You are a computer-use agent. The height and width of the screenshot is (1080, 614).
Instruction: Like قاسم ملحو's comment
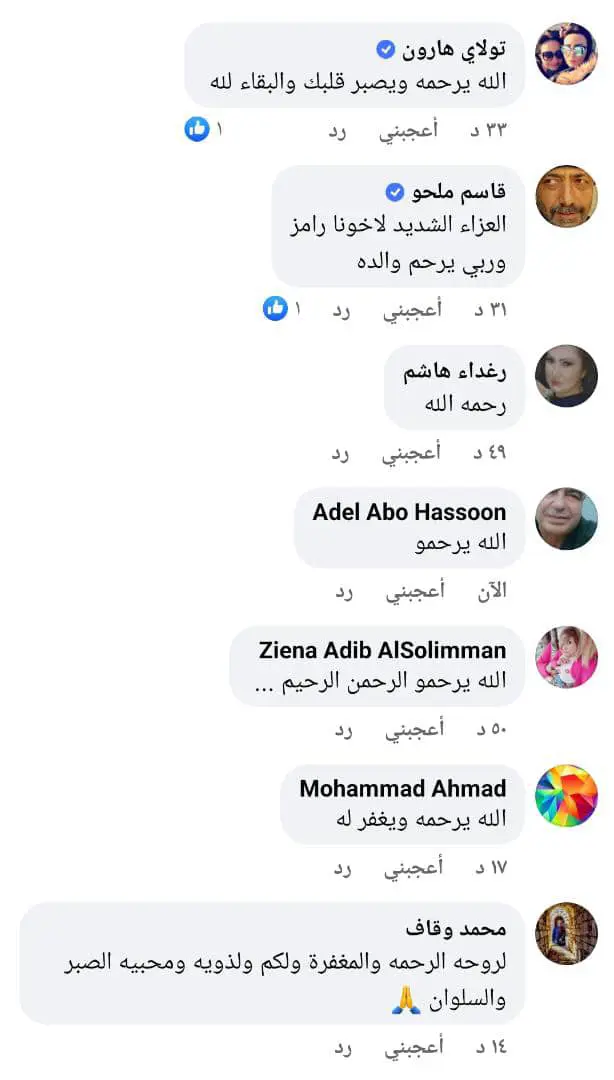412,310
